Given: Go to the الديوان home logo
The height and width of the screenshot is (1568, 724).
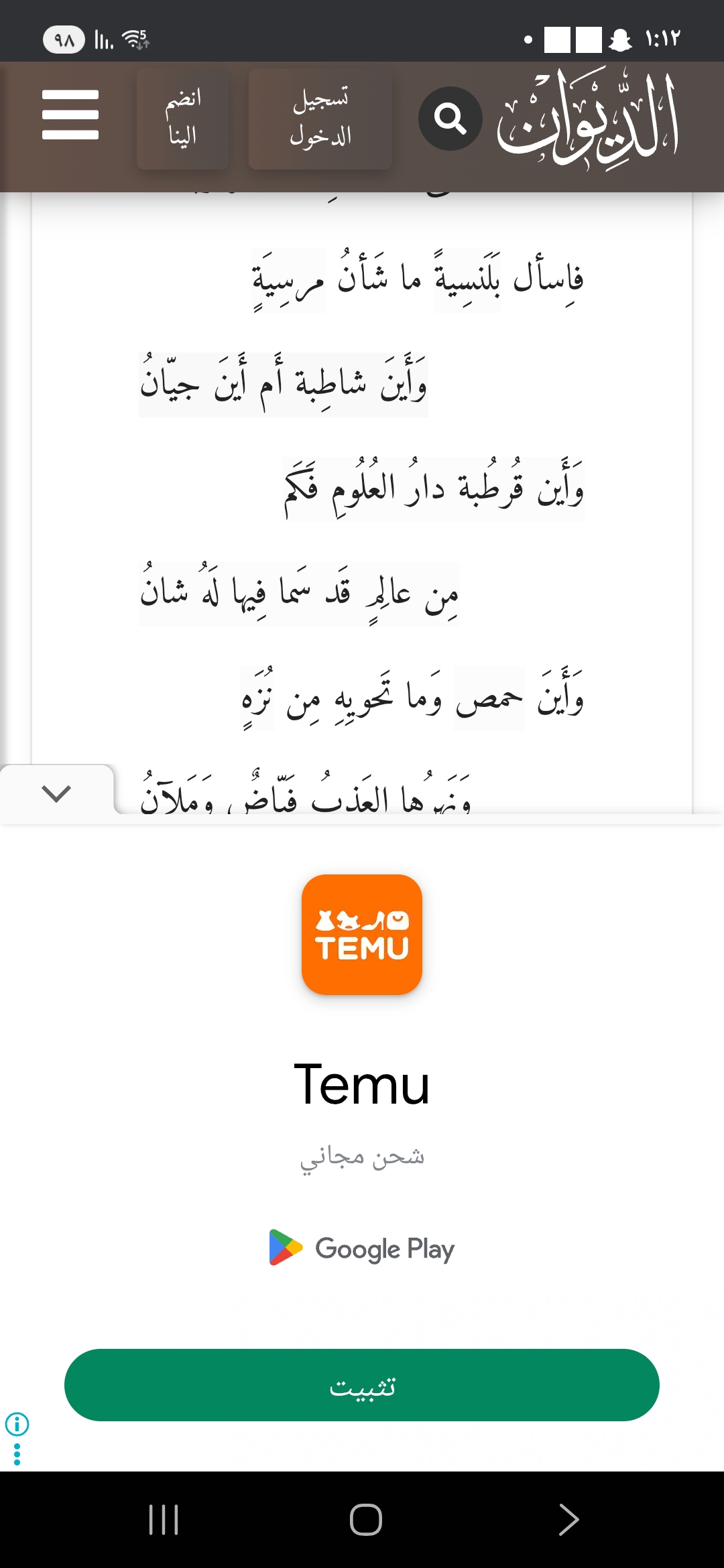Looking at the screenshot, I should (x=588, y=119).
